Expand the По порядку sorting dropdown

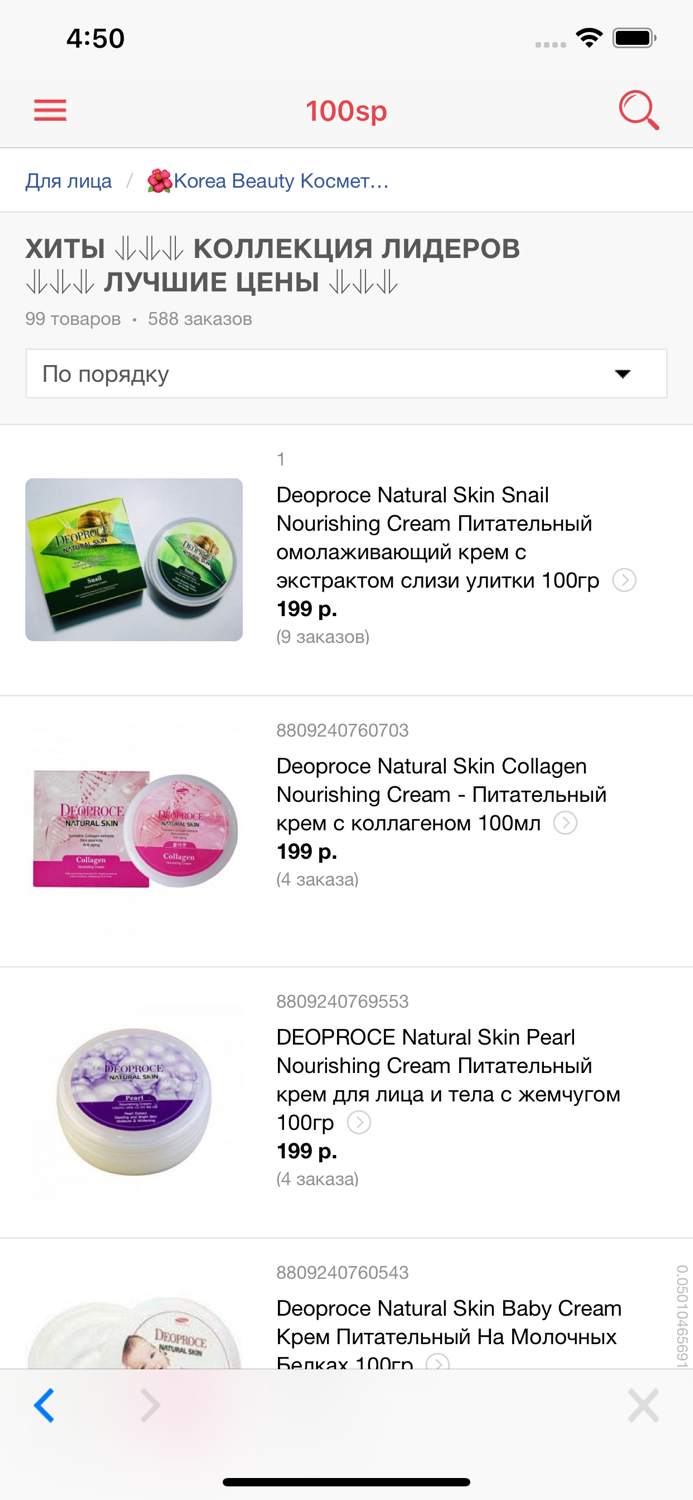pos(346,374)
